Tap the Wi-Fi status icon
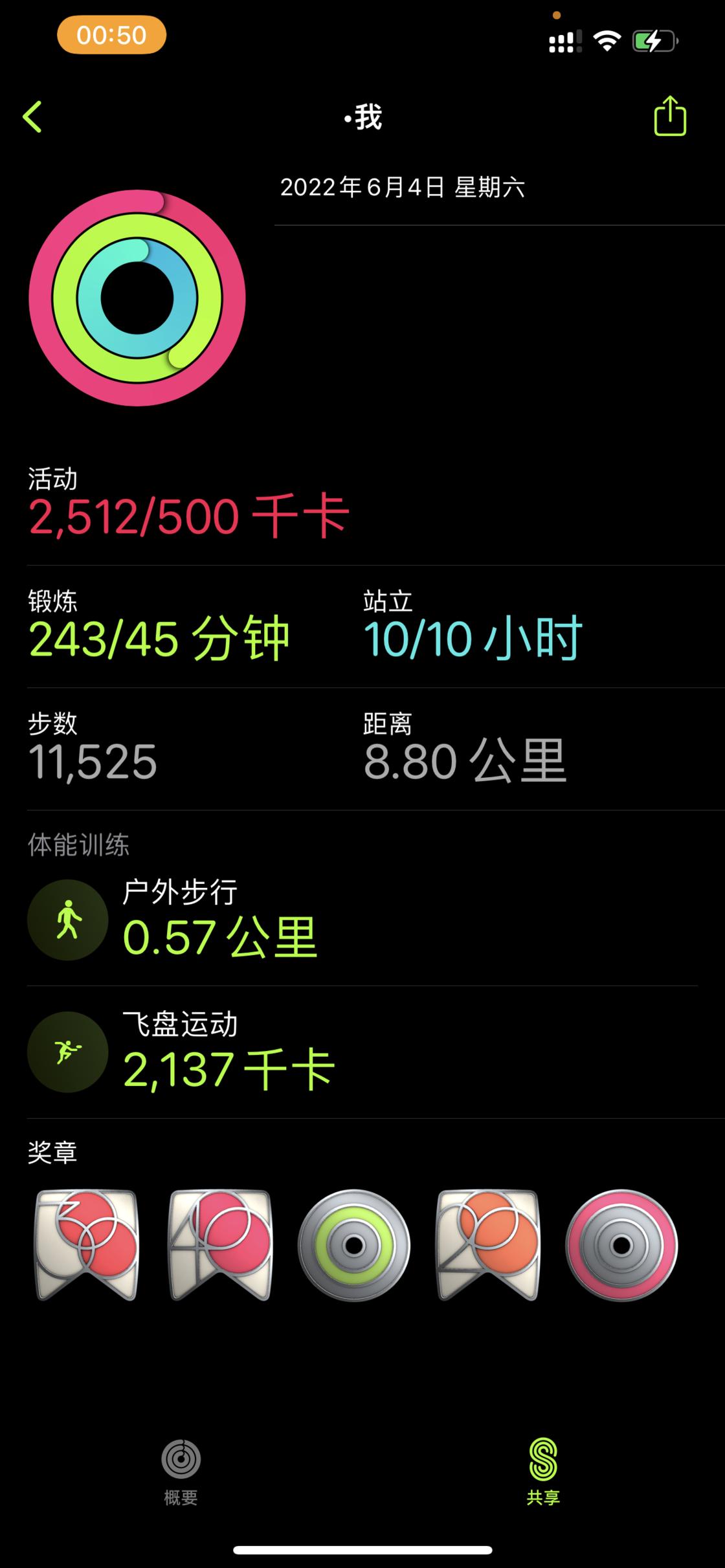The width and height of the screenshot is (725, 1568). (607, 40)
